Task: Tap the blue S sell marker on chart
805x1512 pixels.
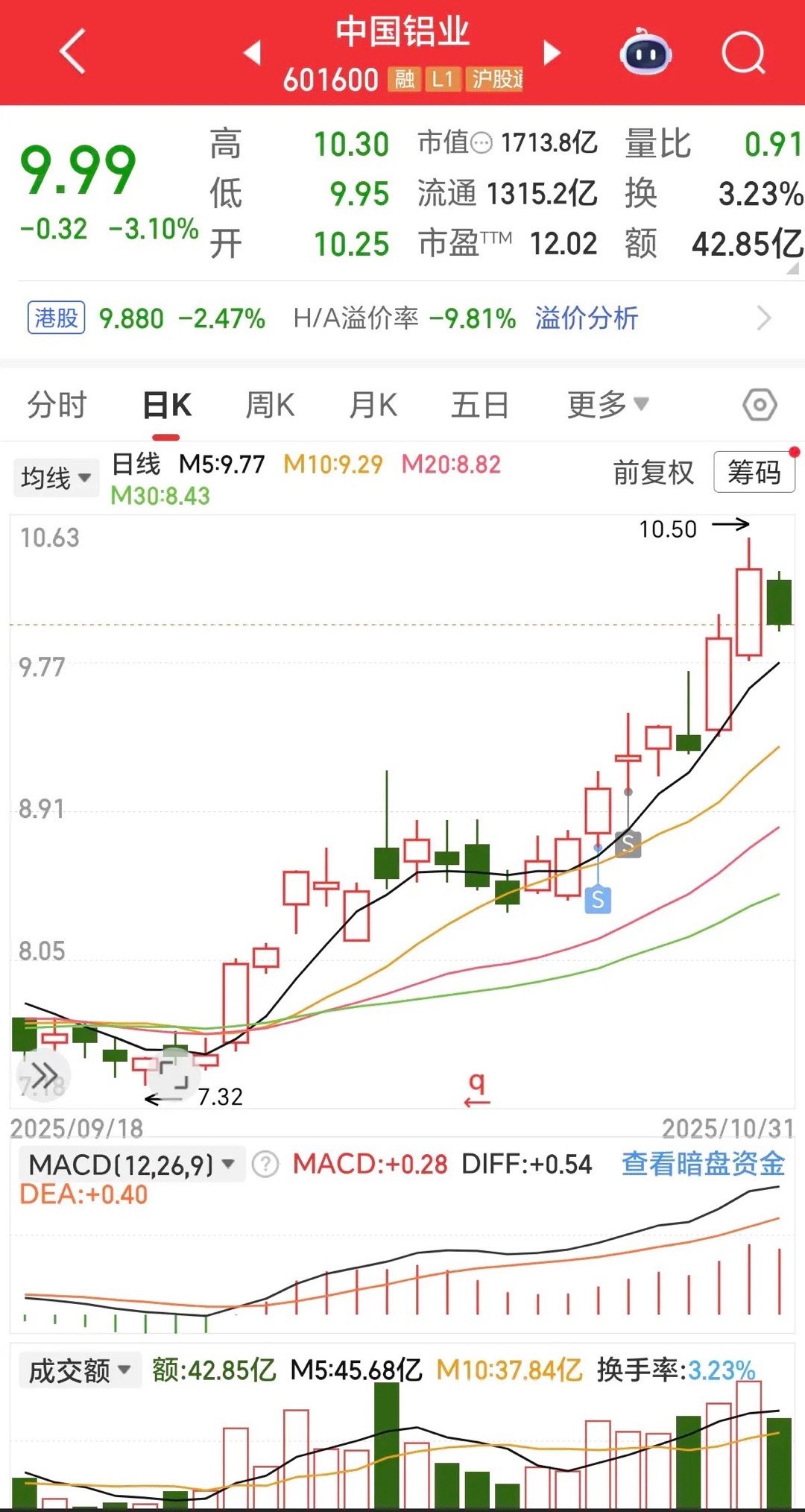Action: click(x=597, y=899)
